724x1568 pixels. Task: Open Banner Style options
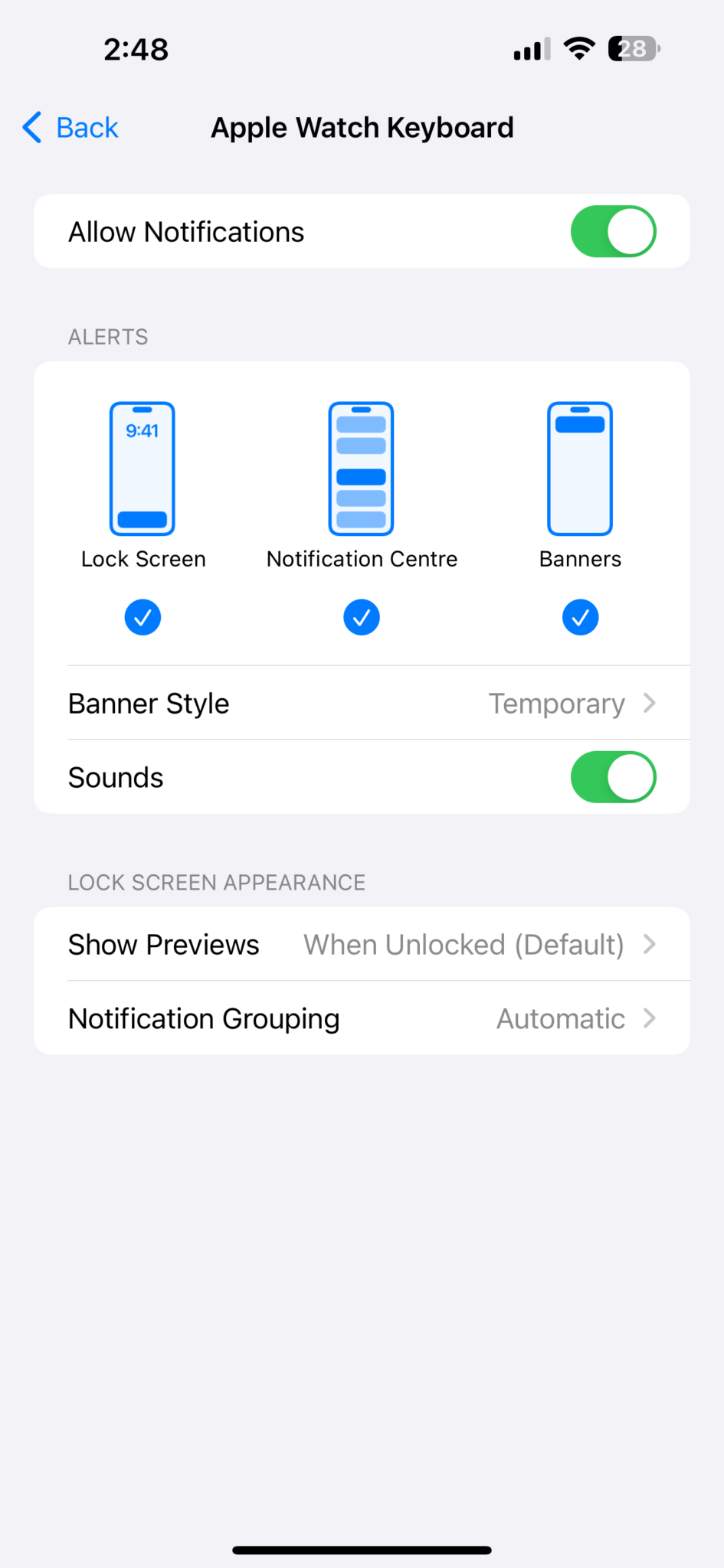tap(362, 703)
